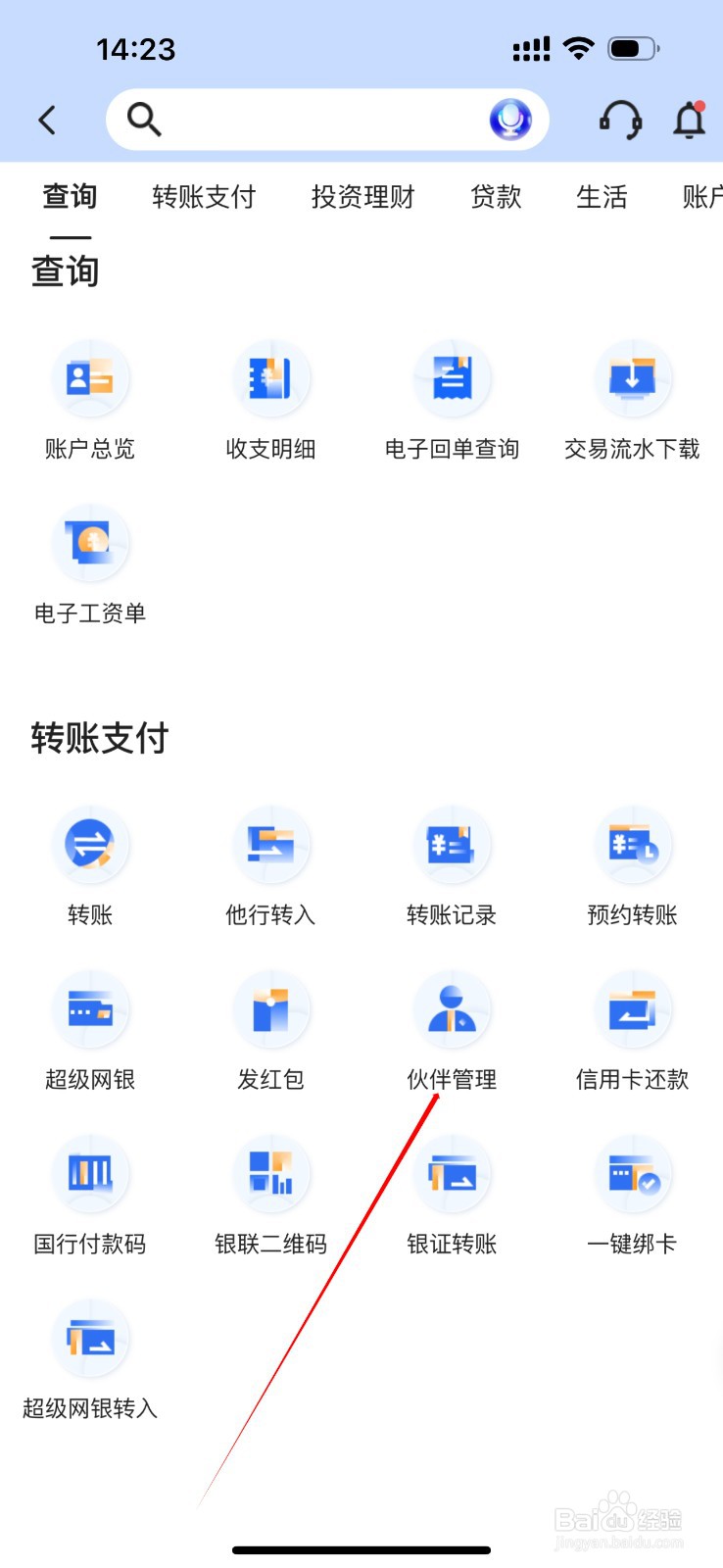This screenshot has width=723, height=1568.
Task: Start voice search with the microphone icon
Action: click(x=510, y=120)
